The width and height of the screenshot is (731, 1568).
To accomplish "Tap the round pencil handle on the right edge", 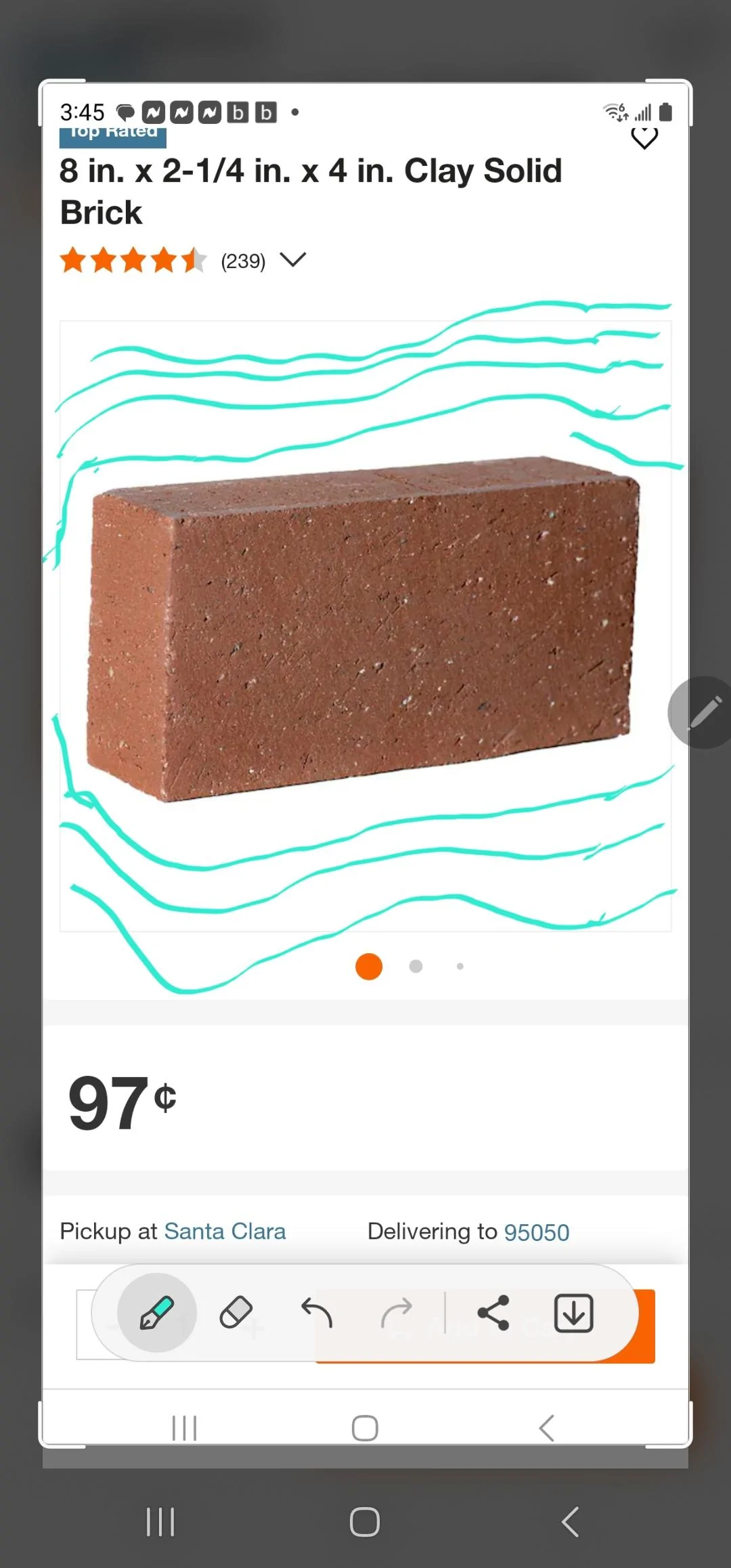I will (x=701, y=712).
